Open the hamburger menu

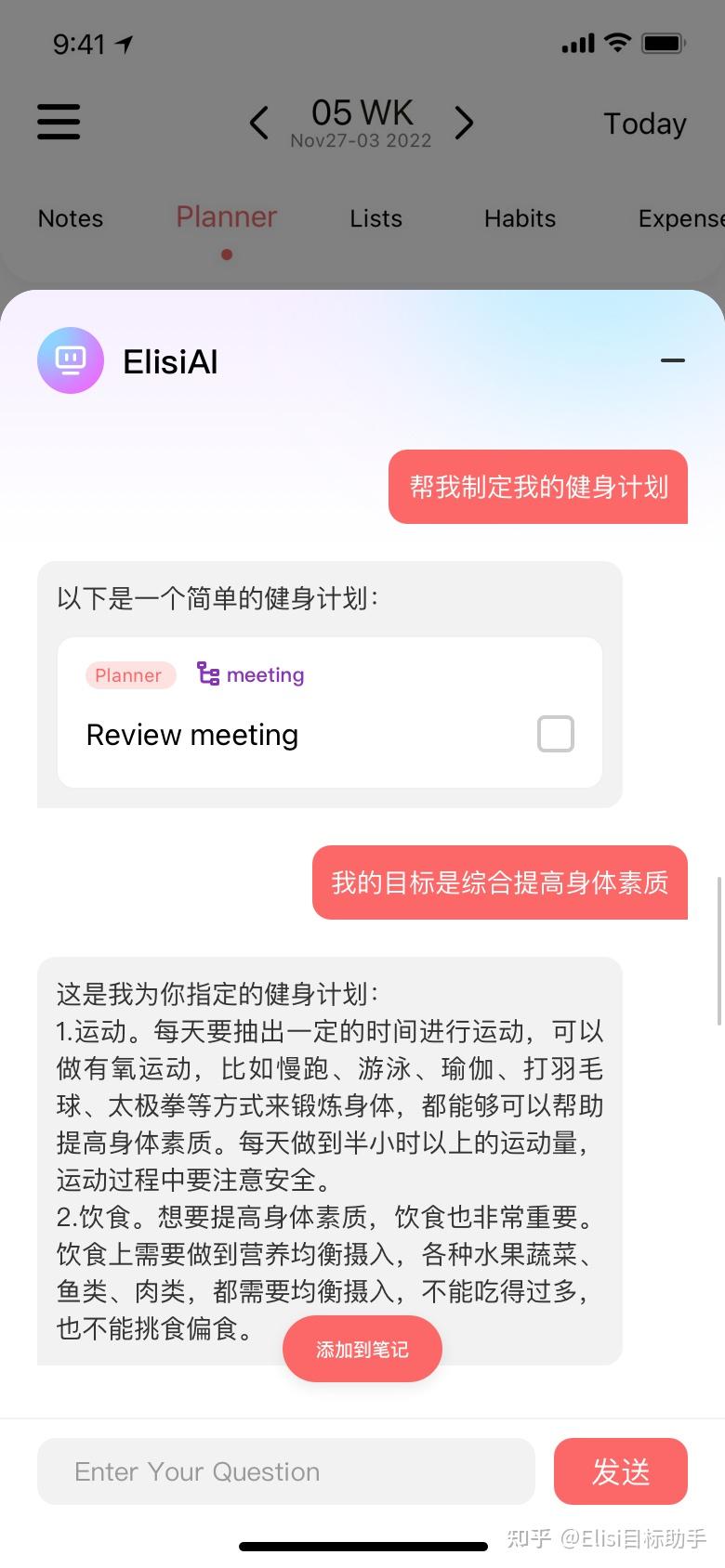[x=58, y=122]
